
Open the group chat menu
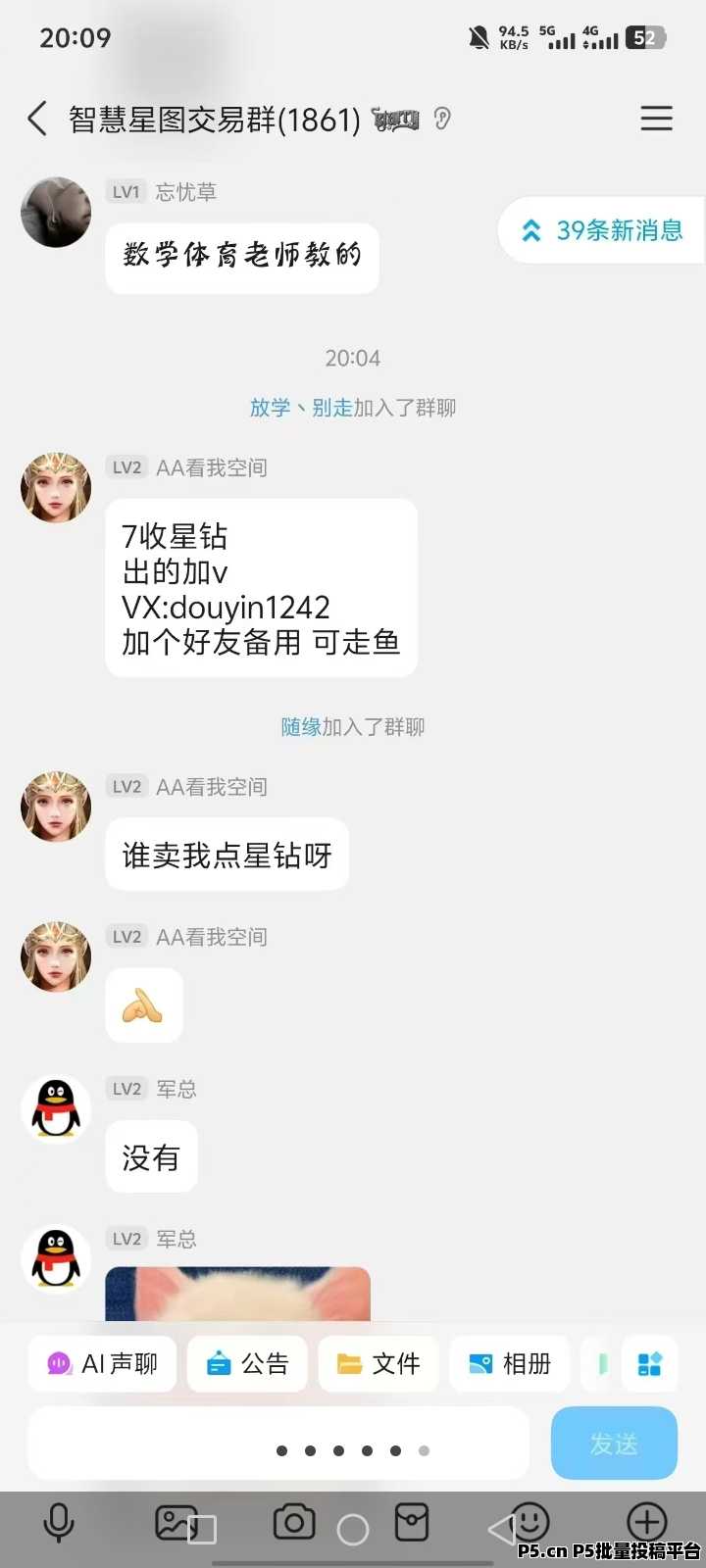[656, 119]
